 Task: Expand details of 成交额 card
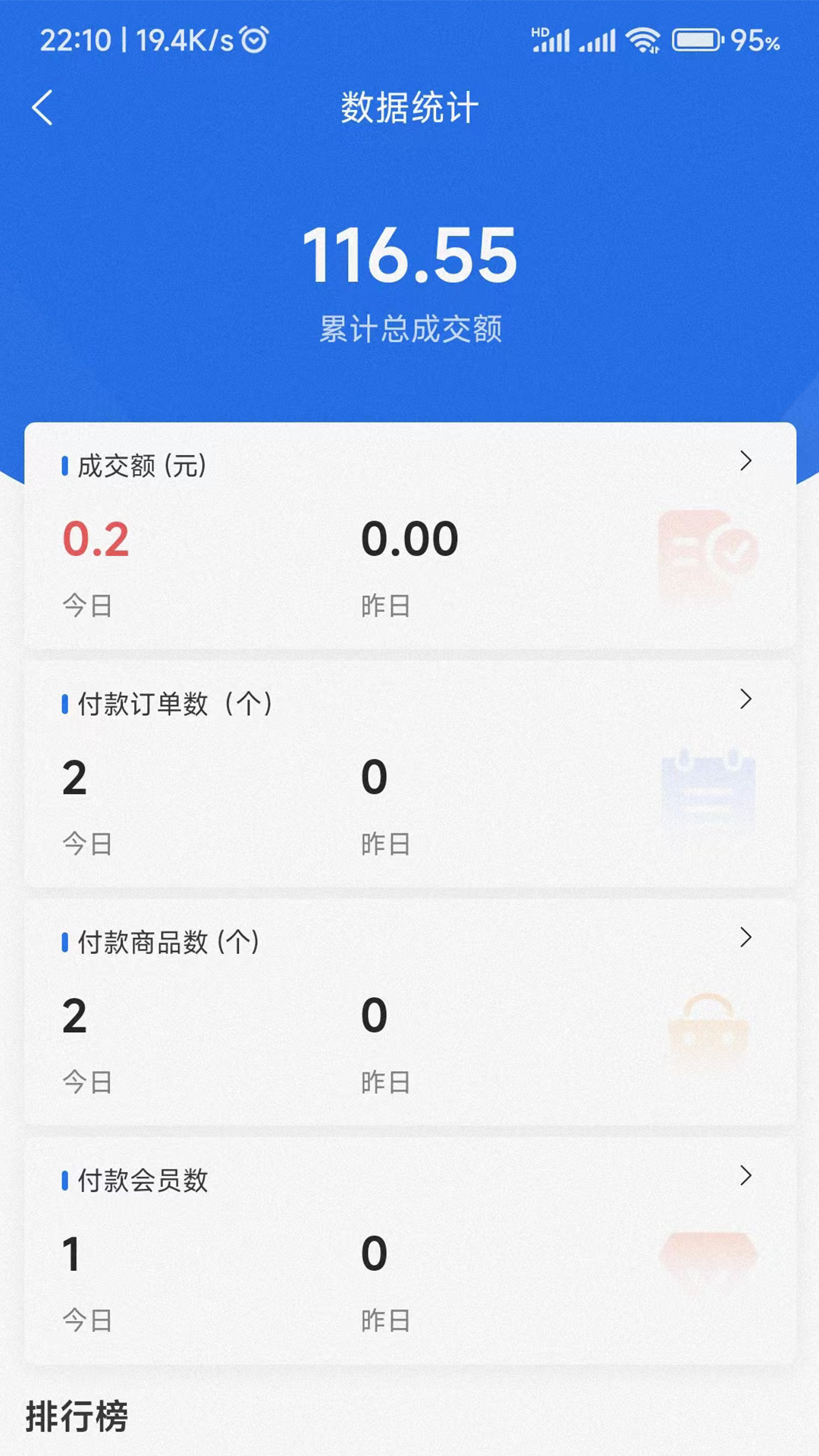746,461
